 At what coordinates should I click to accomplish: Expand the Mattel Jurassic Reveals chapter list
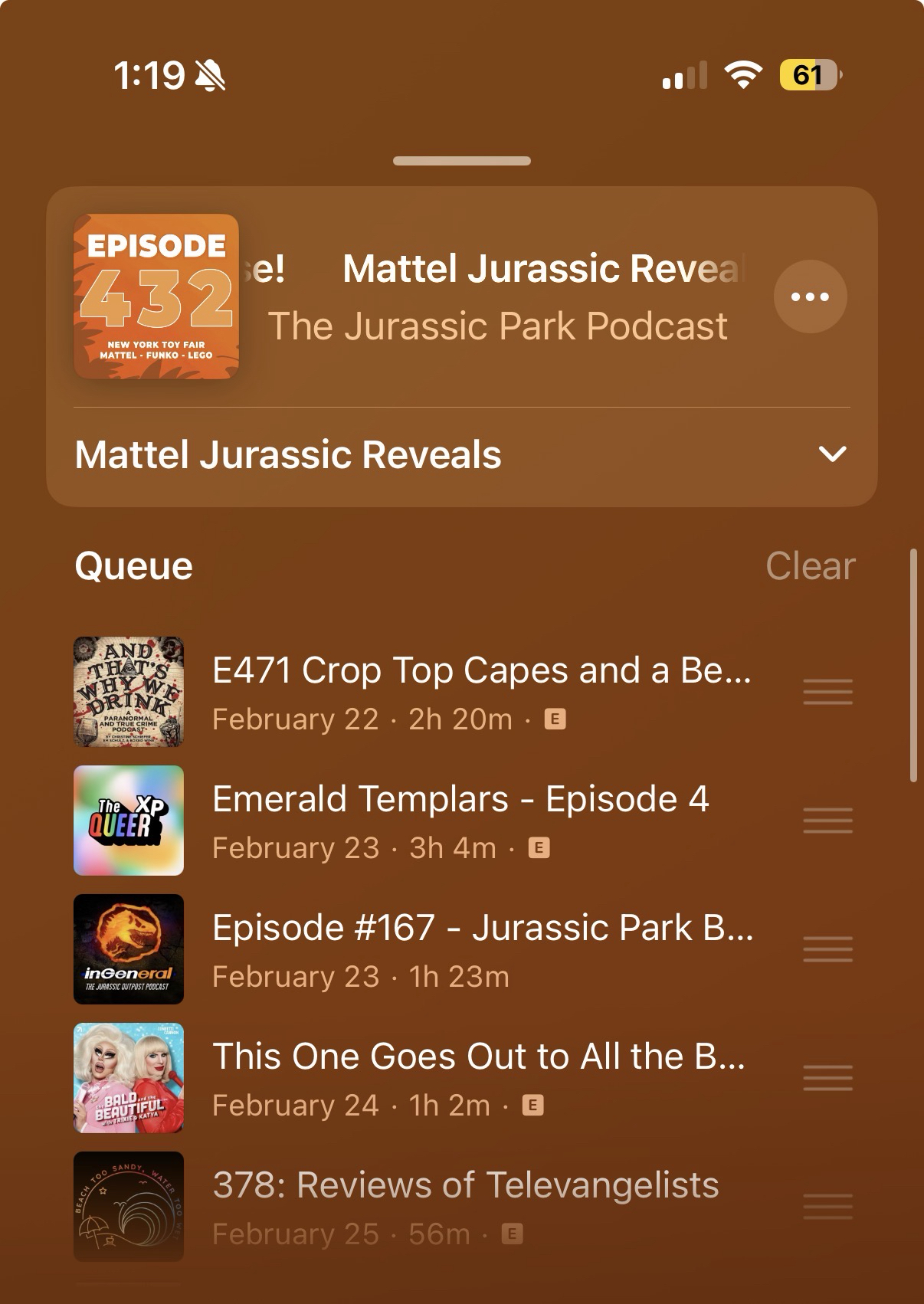832,454
